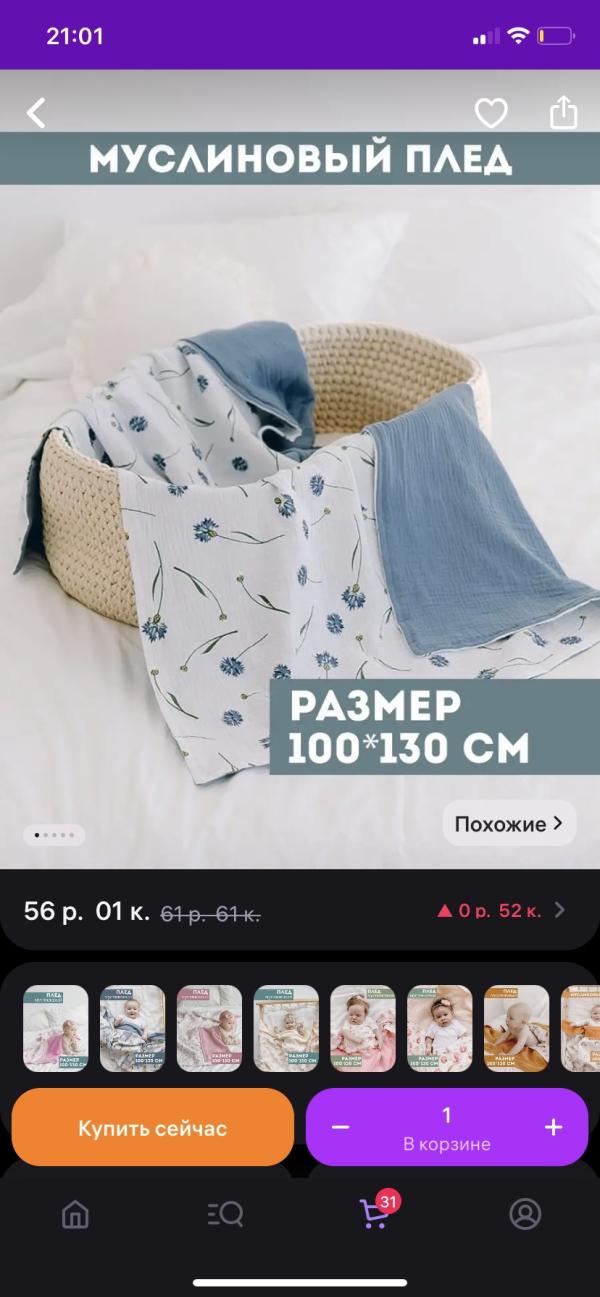Open the cart with 31 items
Viewport: 600px width, 1297px height.
click(375, 1213)
